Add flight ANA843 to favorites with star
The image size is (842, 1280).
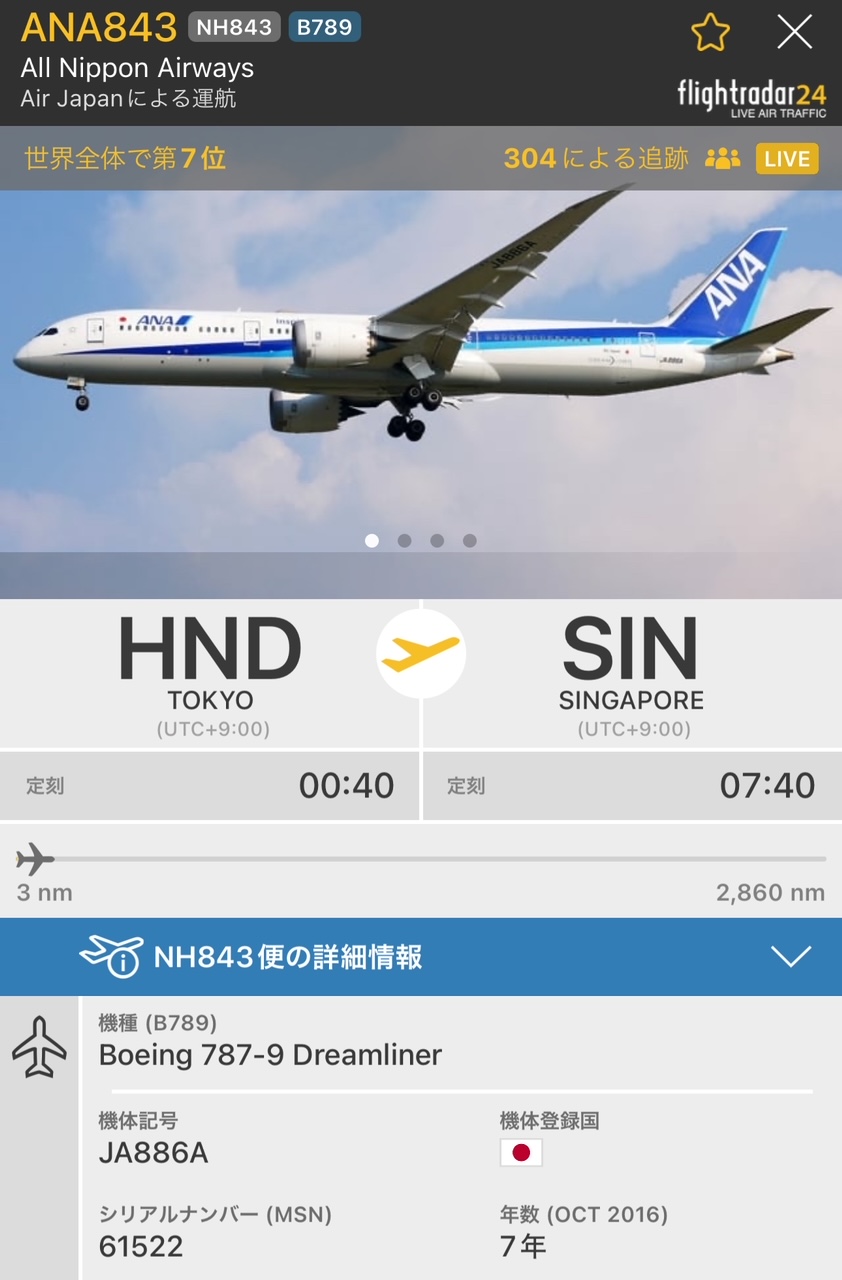click(710, 34)
